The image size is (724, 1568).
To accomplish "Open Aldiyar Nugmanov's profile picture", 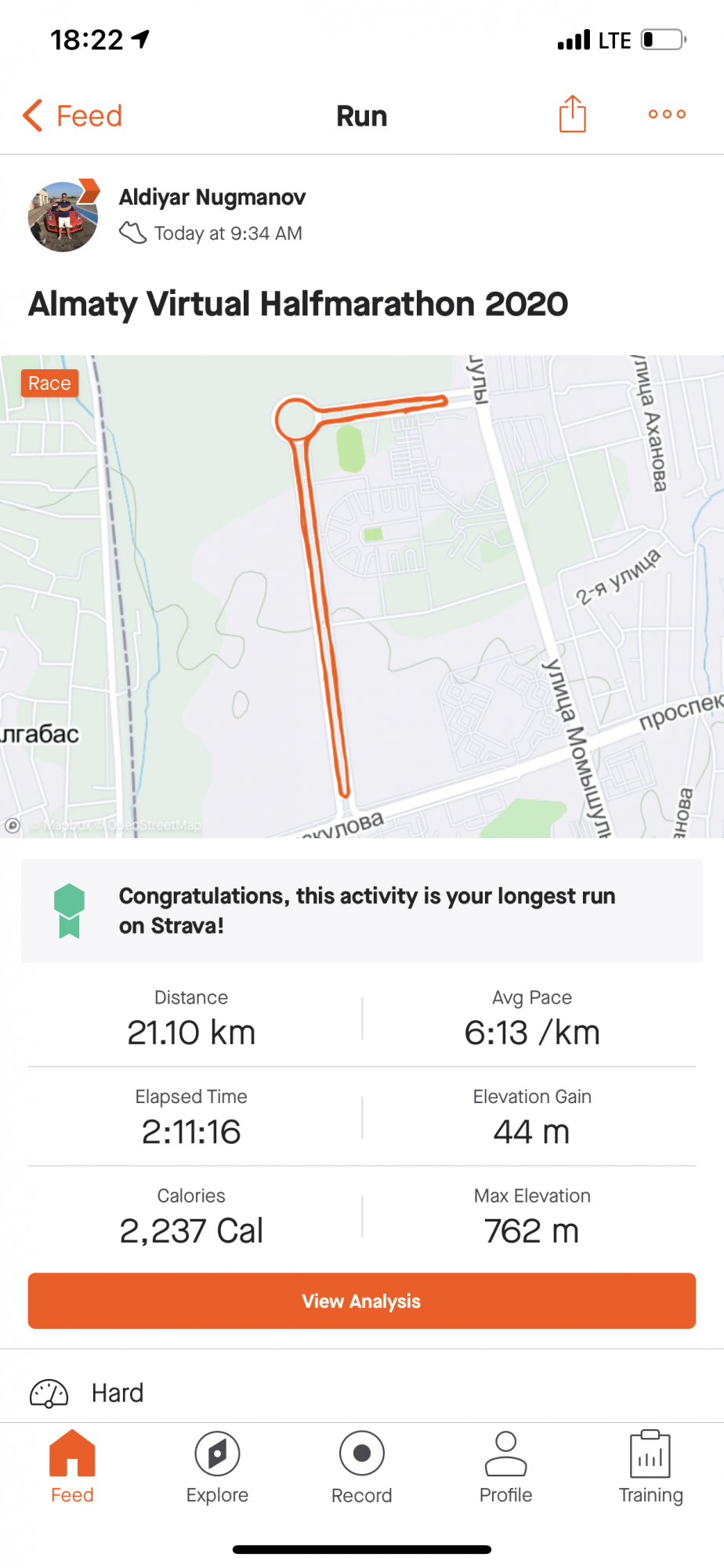I will (63, 216).
